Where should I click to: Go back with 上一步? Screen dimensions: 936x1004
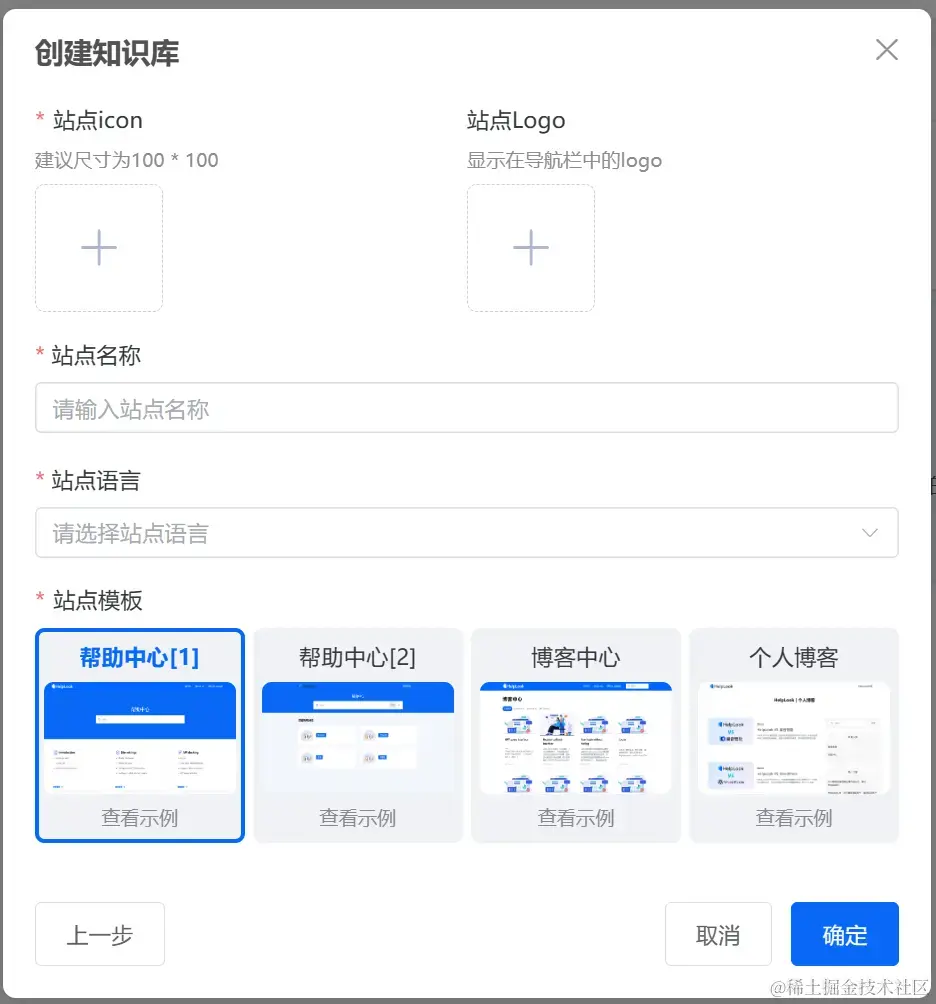tap(100, 934)
